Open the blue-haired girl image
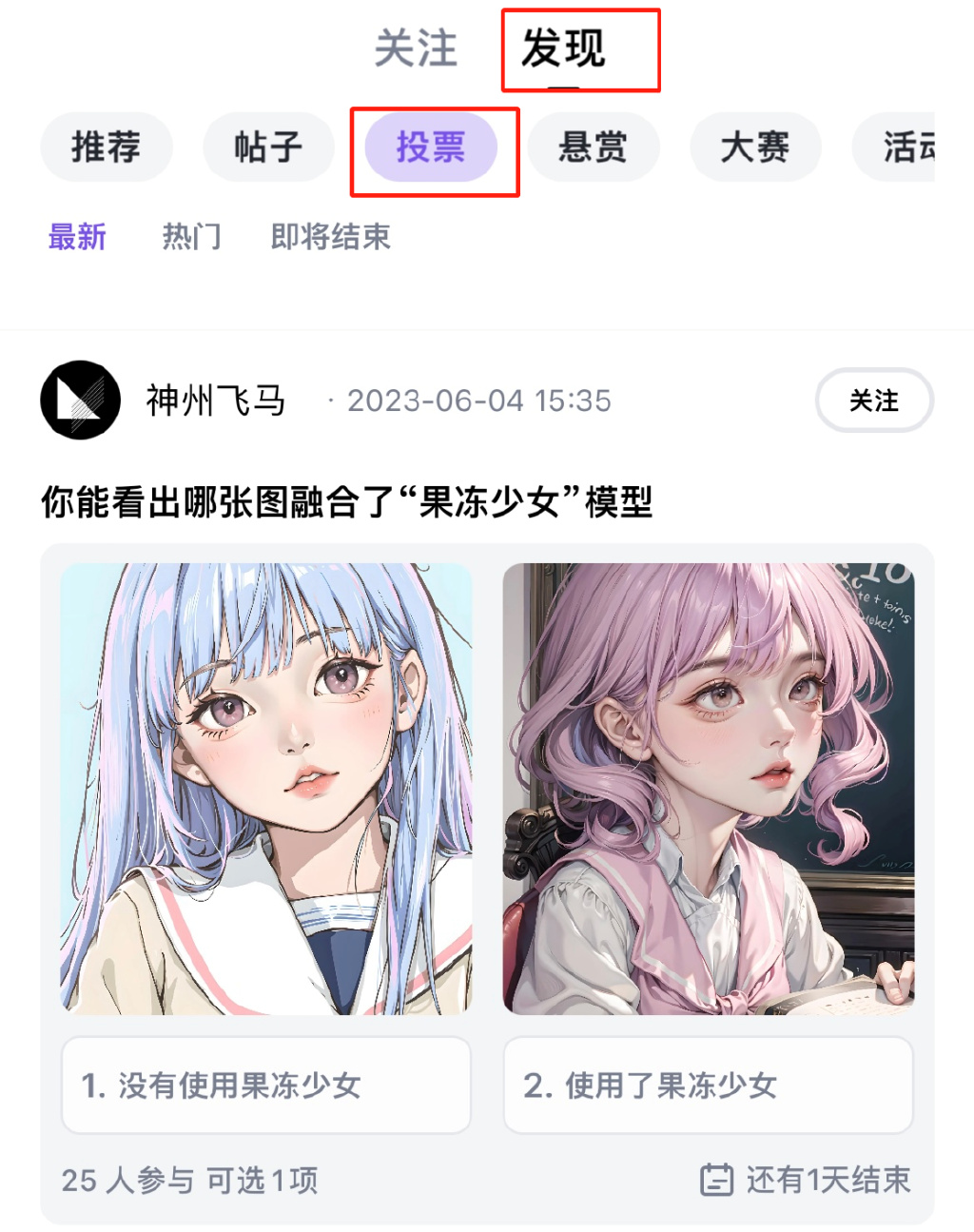The width and height of the screenshot is (974, 1232). click(x=266, y=789)
